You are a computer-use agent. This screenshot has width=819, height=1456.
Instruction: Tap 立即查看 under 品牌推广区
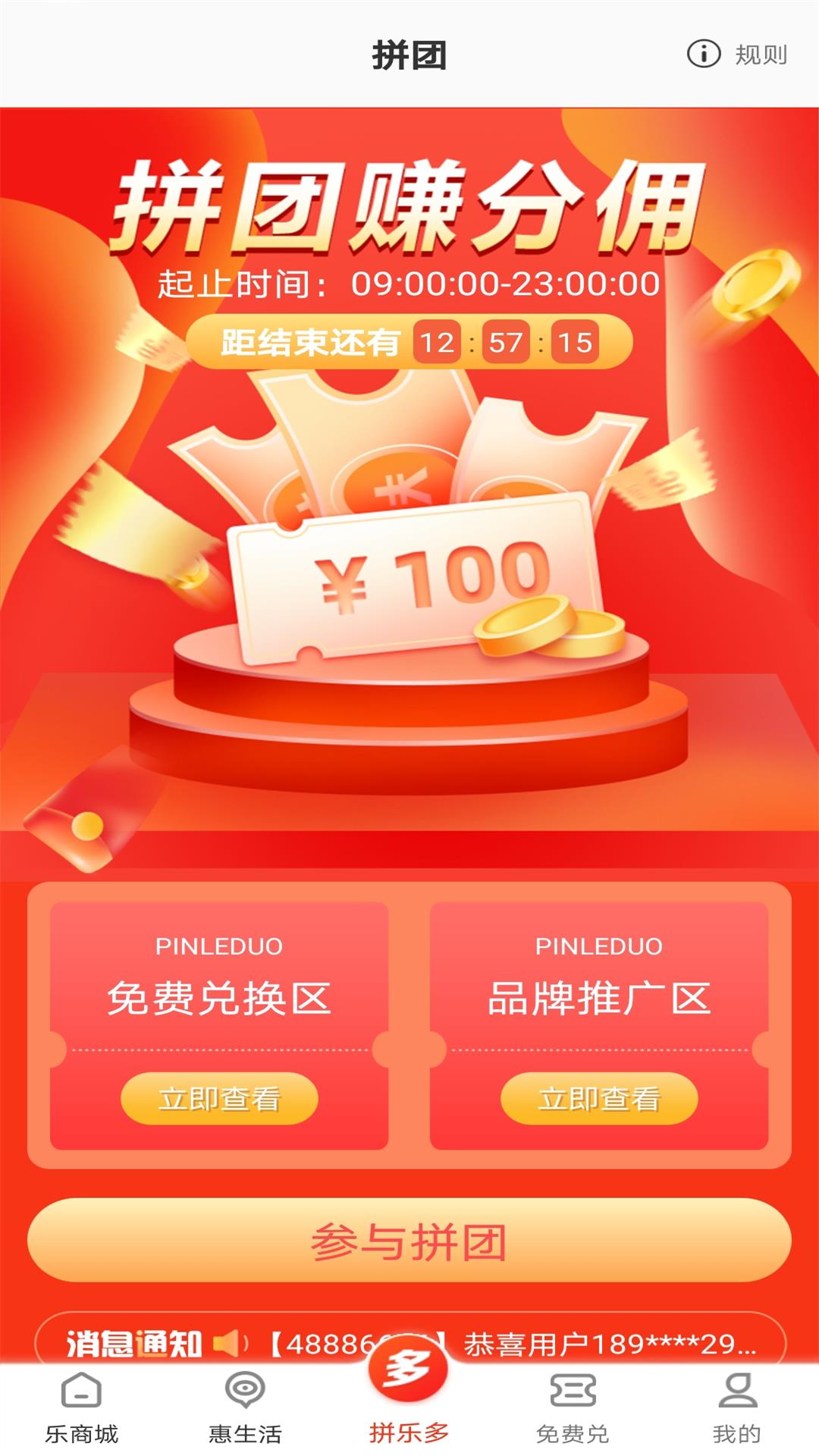[x=598, y=1098]
